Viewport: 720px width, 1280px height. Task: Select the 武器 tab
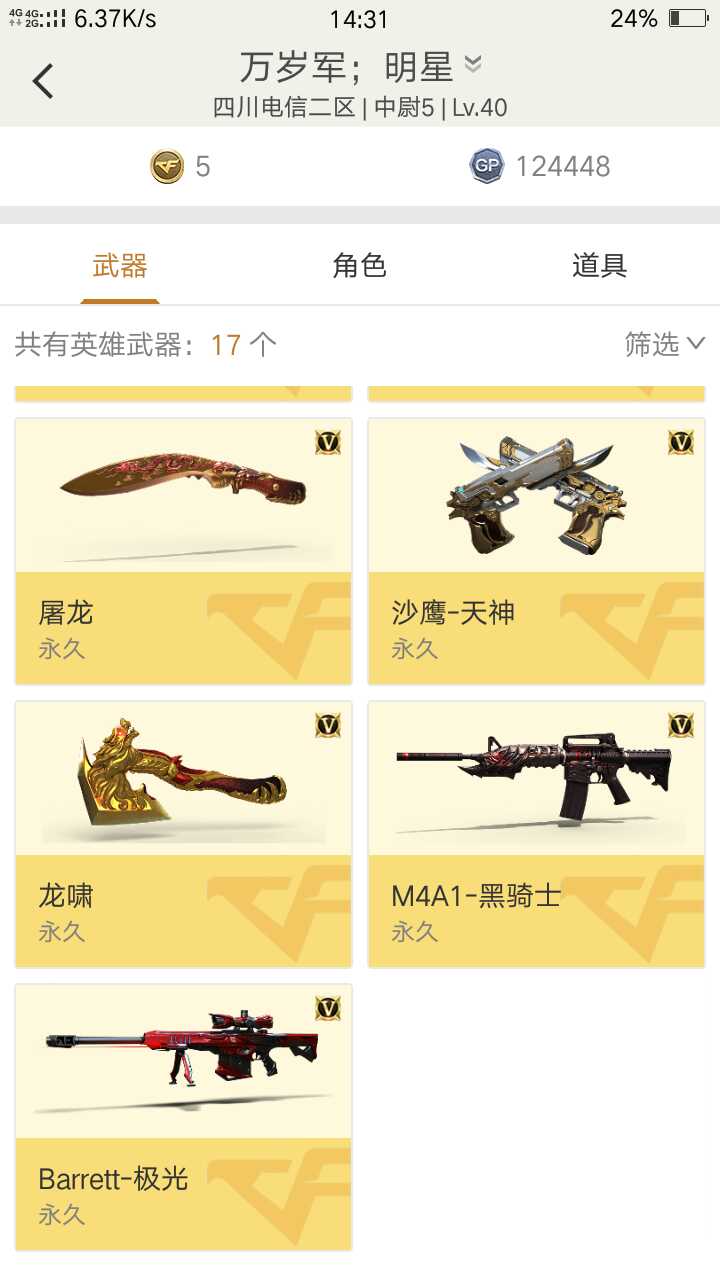click(x=120, y=266)
